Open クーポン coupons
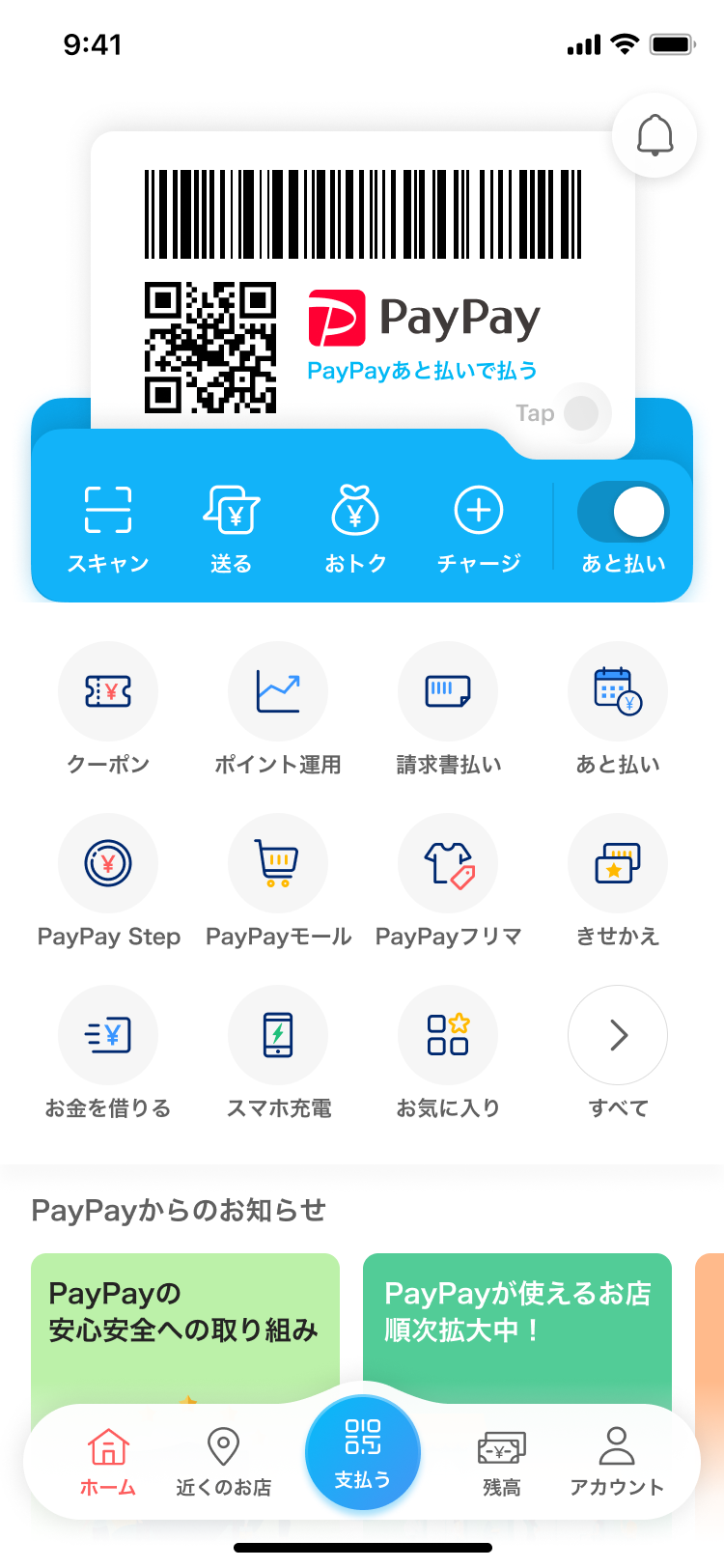This screenshot has height=1568, width=724. [108, 709]
